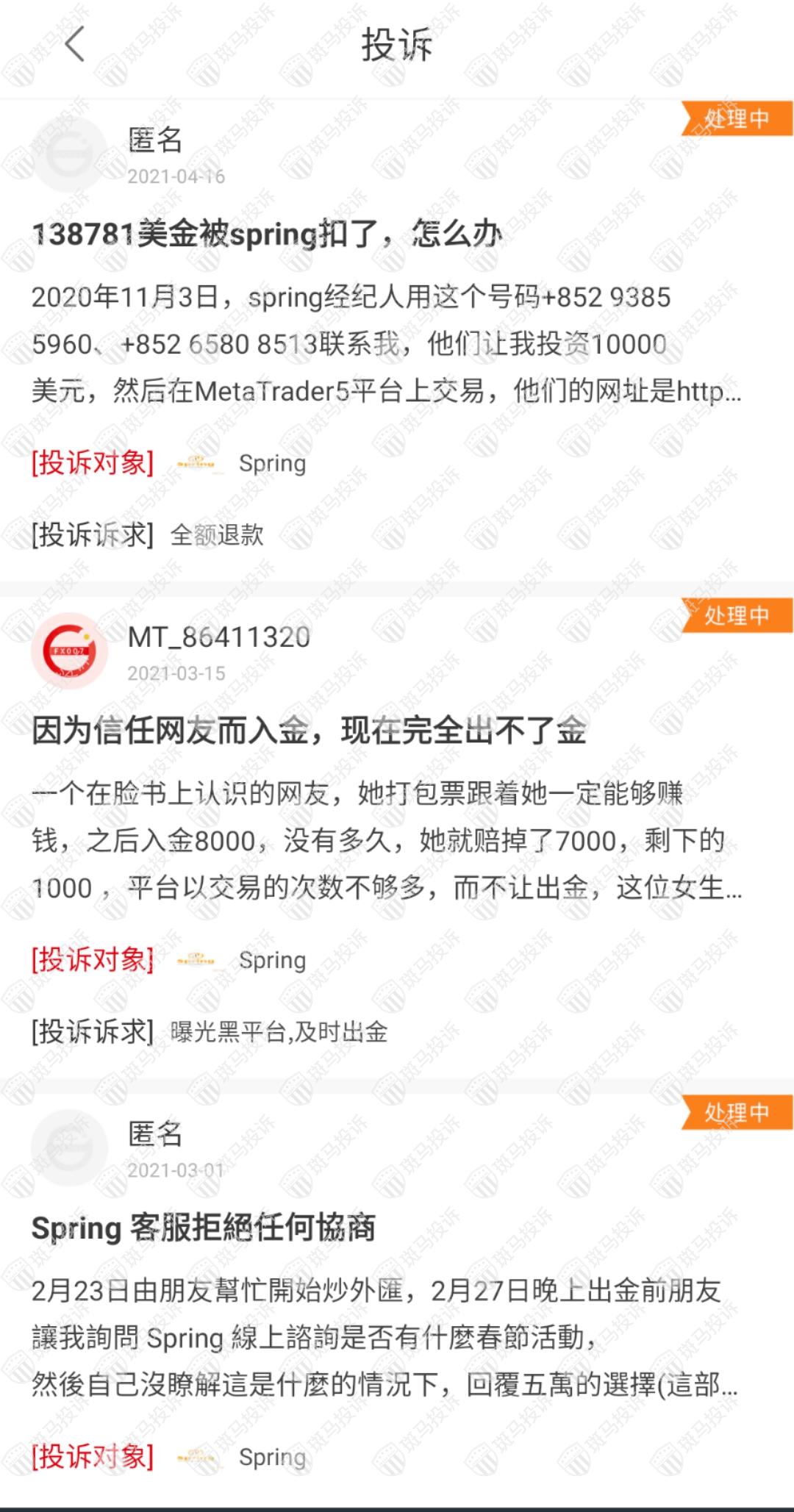Go back from the 投诉 page
This screenshot has height=1512, width=794.
coord(75,46)
